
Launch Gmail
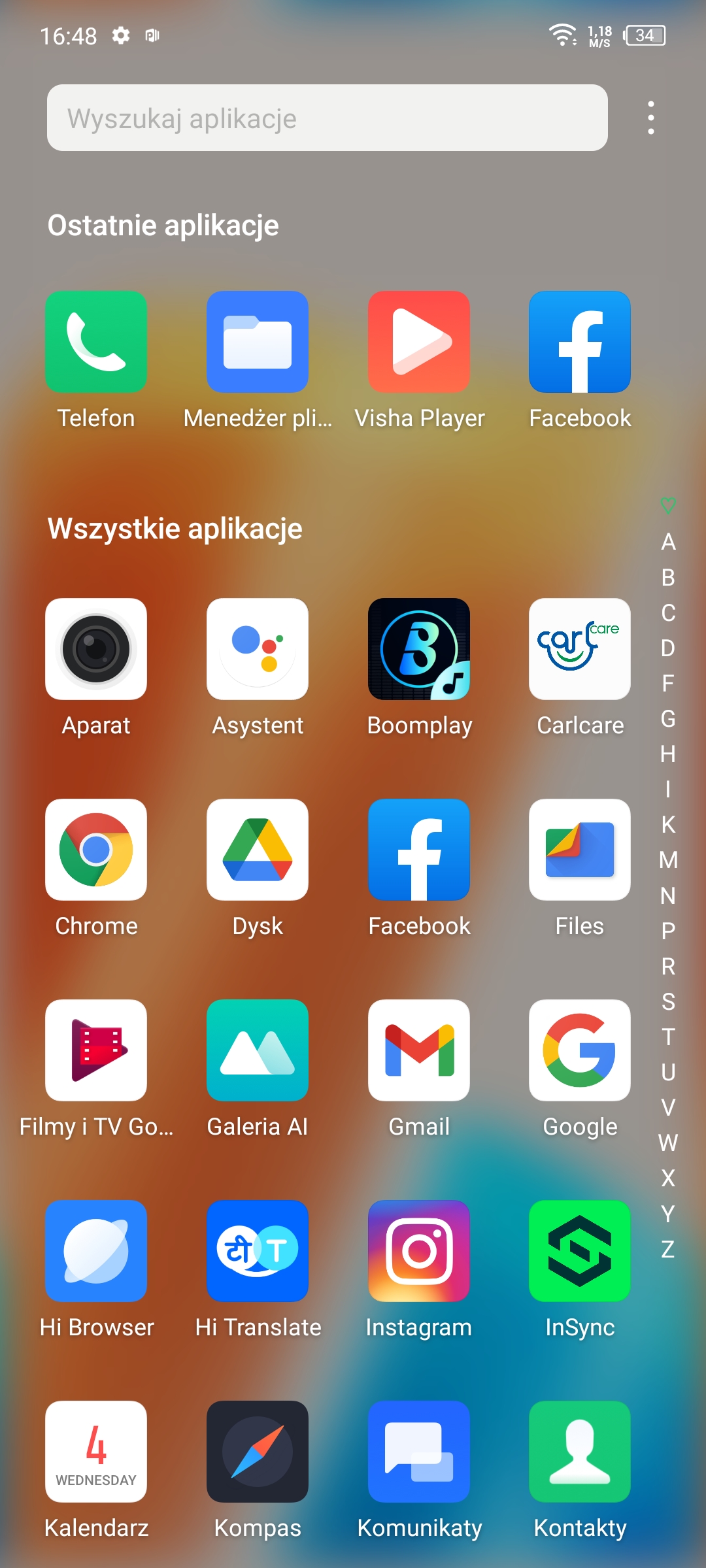click(419, 1050)
